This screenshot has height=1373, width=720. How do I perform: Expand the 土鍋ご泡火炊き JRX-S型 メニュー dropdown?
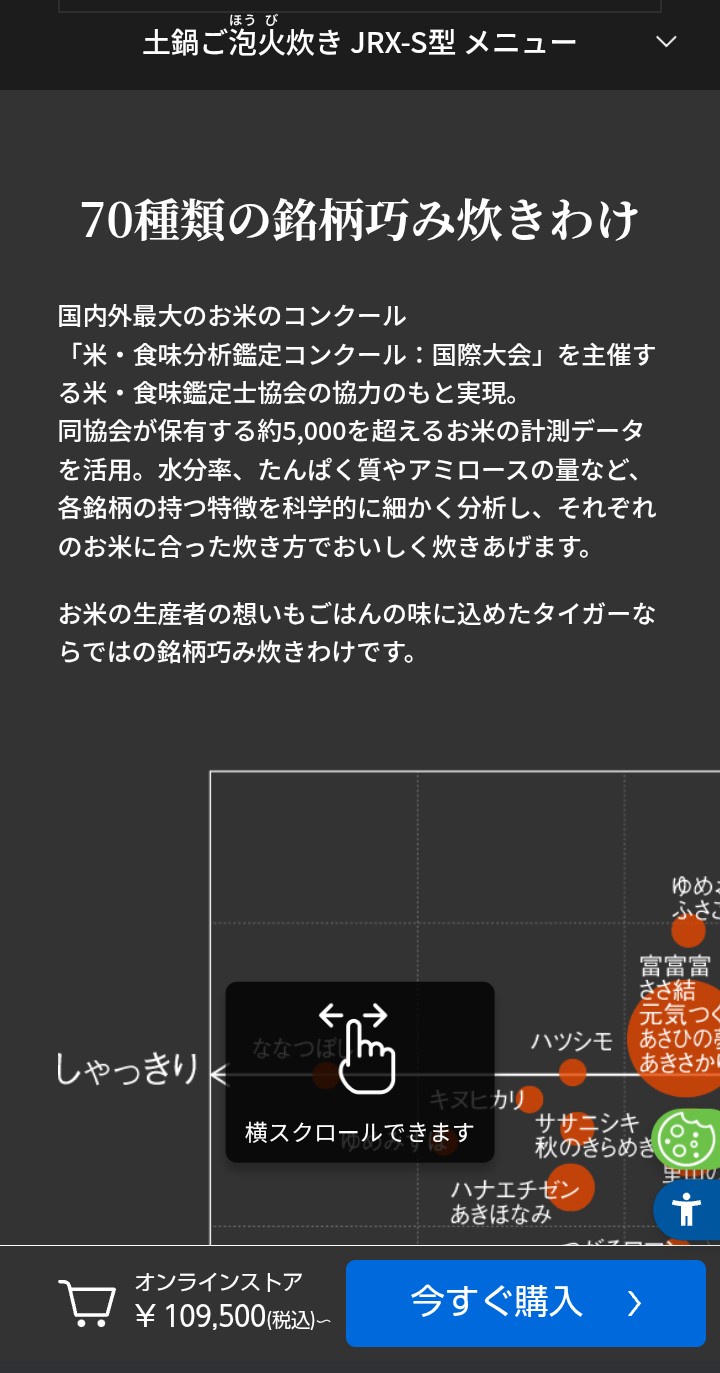666,42
